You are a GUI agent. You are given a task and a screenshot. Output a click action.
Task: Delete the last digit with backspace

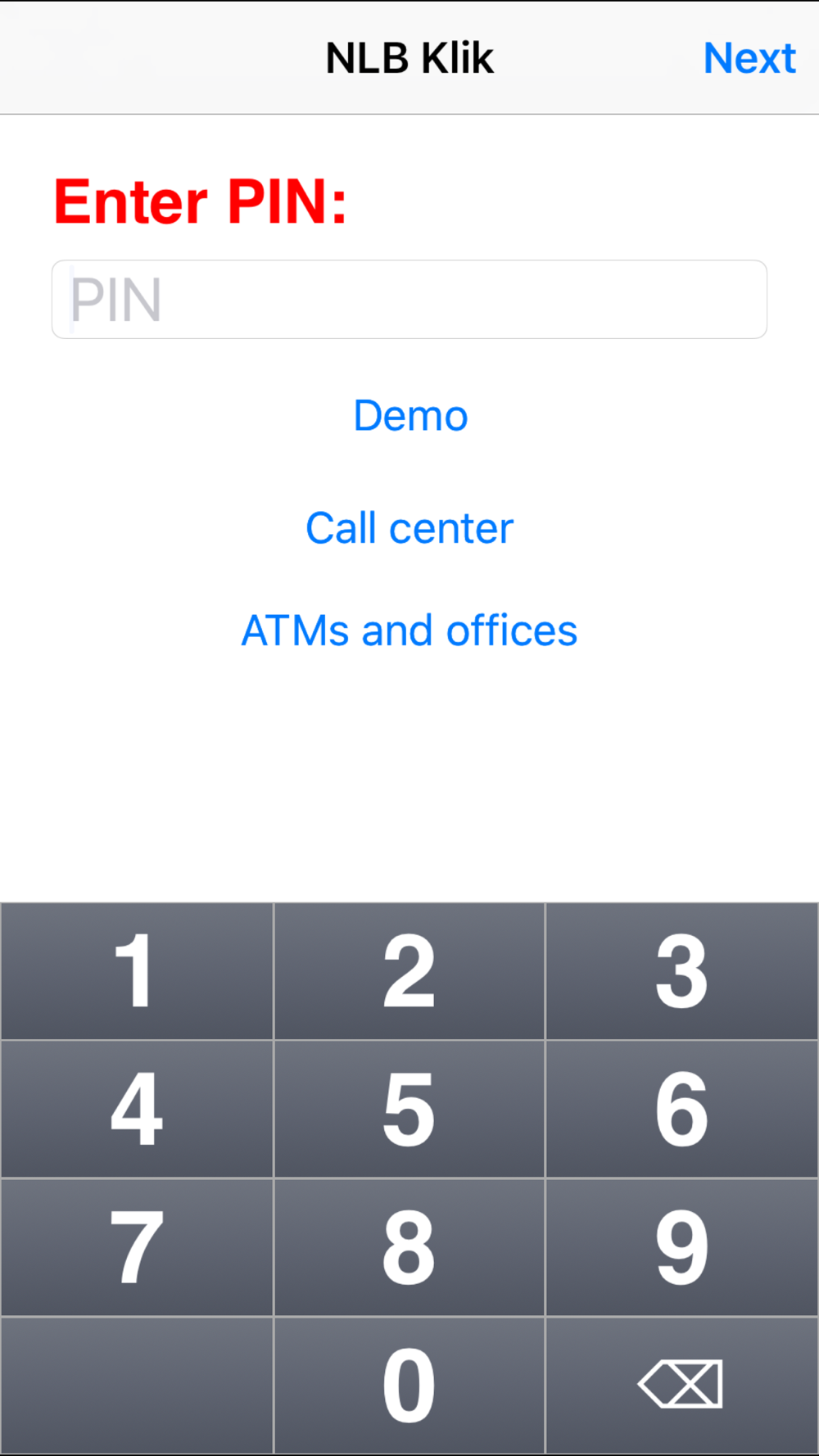click(x=682, y=1386)
